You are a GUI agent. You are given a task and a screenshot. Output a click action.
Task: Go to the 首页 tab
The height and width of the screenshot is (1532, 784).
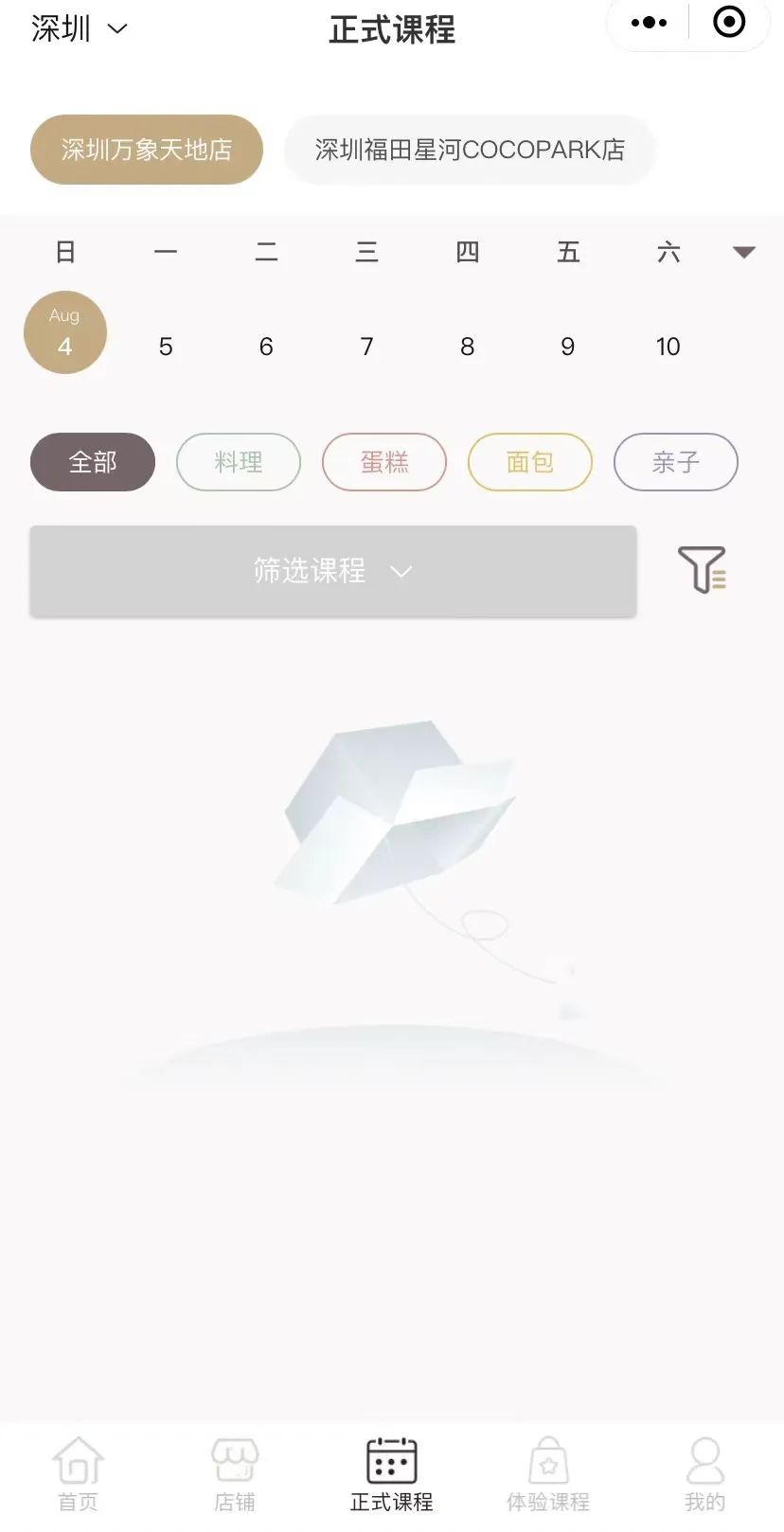[x=78, y=1472]
